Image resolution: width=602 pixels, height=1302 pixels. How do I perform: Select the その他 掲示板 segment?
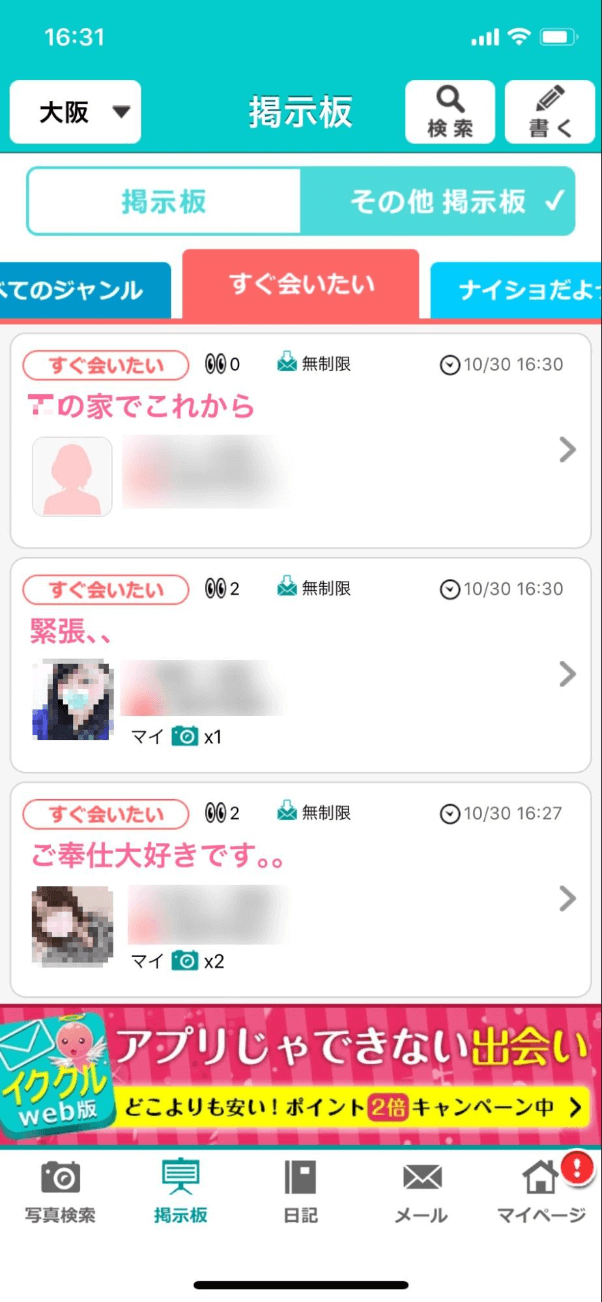click(438, 201)
